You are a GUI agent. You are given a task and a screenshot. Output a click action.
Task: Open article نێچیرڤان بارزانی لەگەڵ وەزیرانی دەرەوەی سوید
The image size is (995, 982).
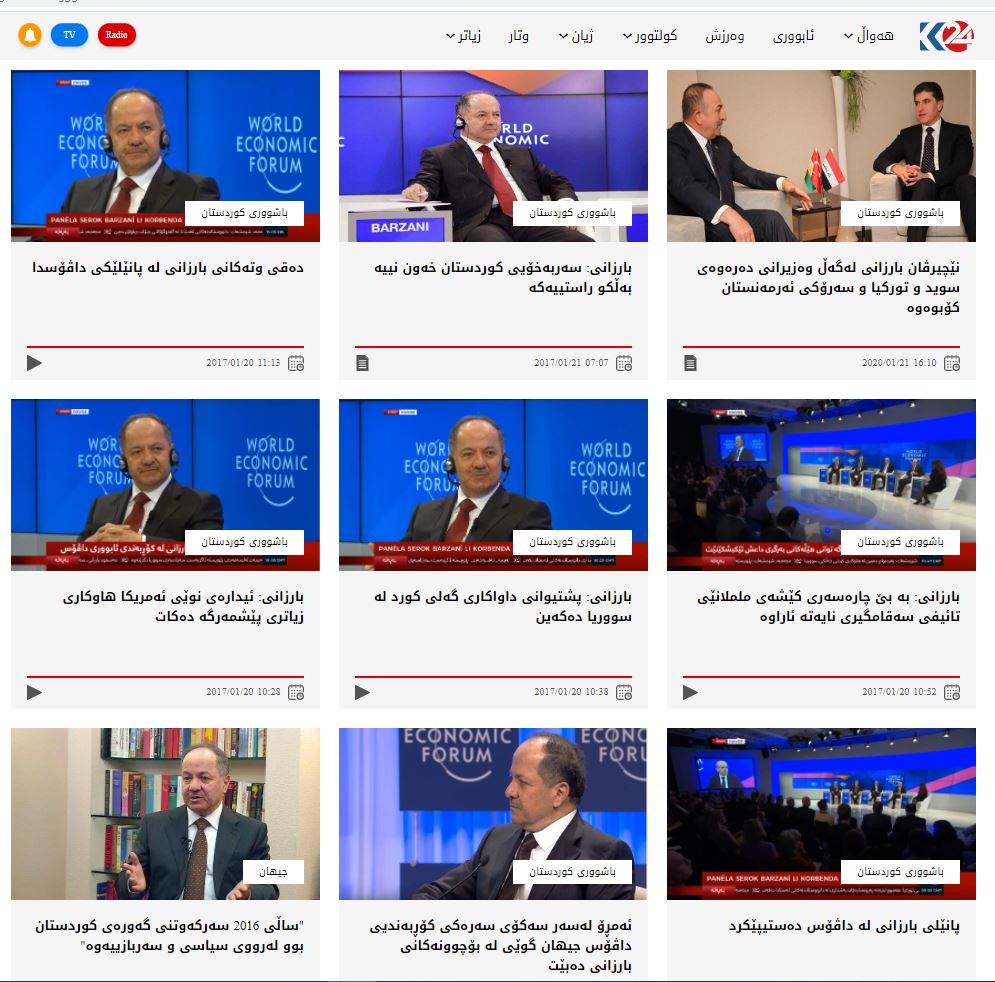829,288
